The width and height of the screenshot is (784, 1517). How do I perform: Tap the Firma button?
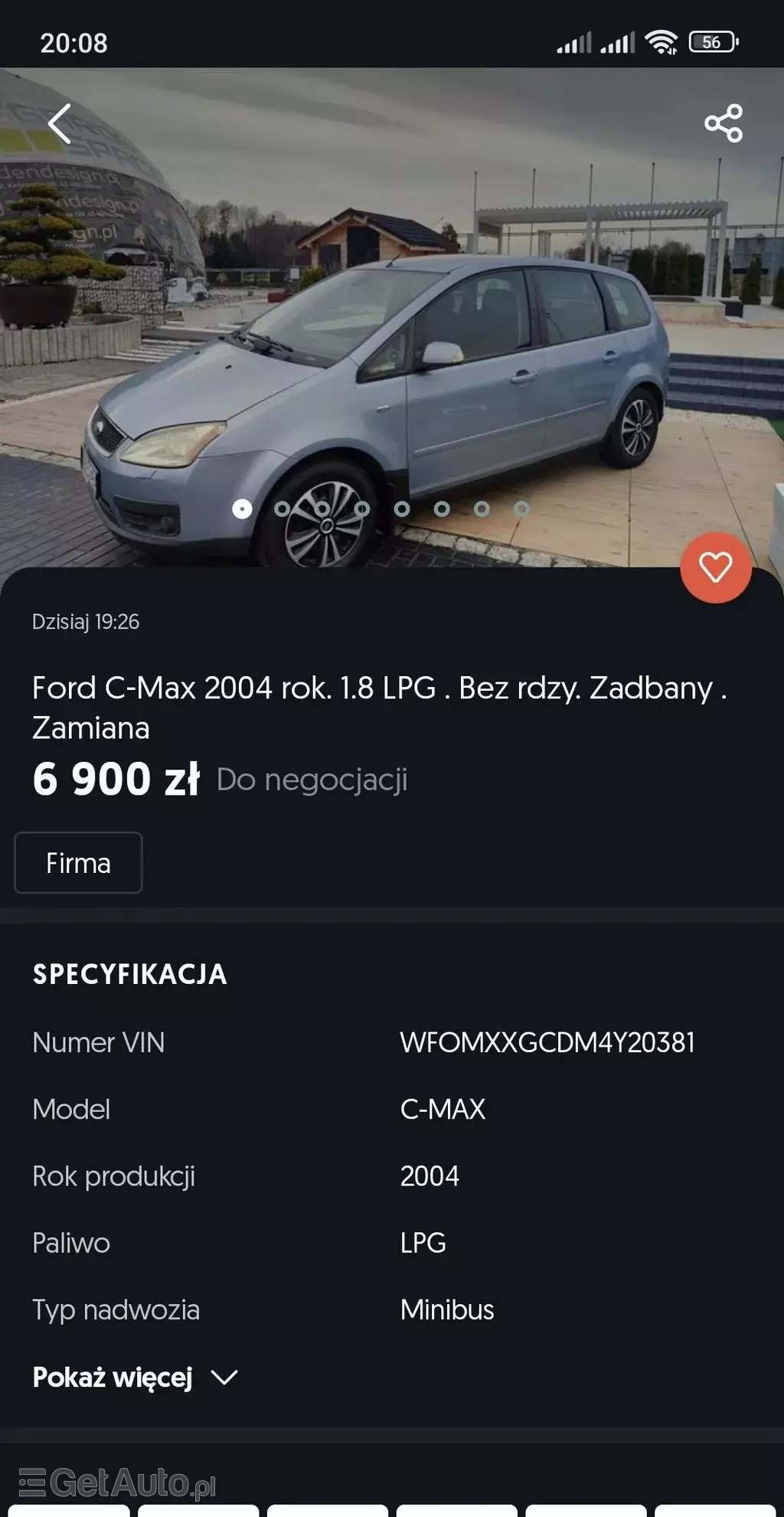point(77,863)
